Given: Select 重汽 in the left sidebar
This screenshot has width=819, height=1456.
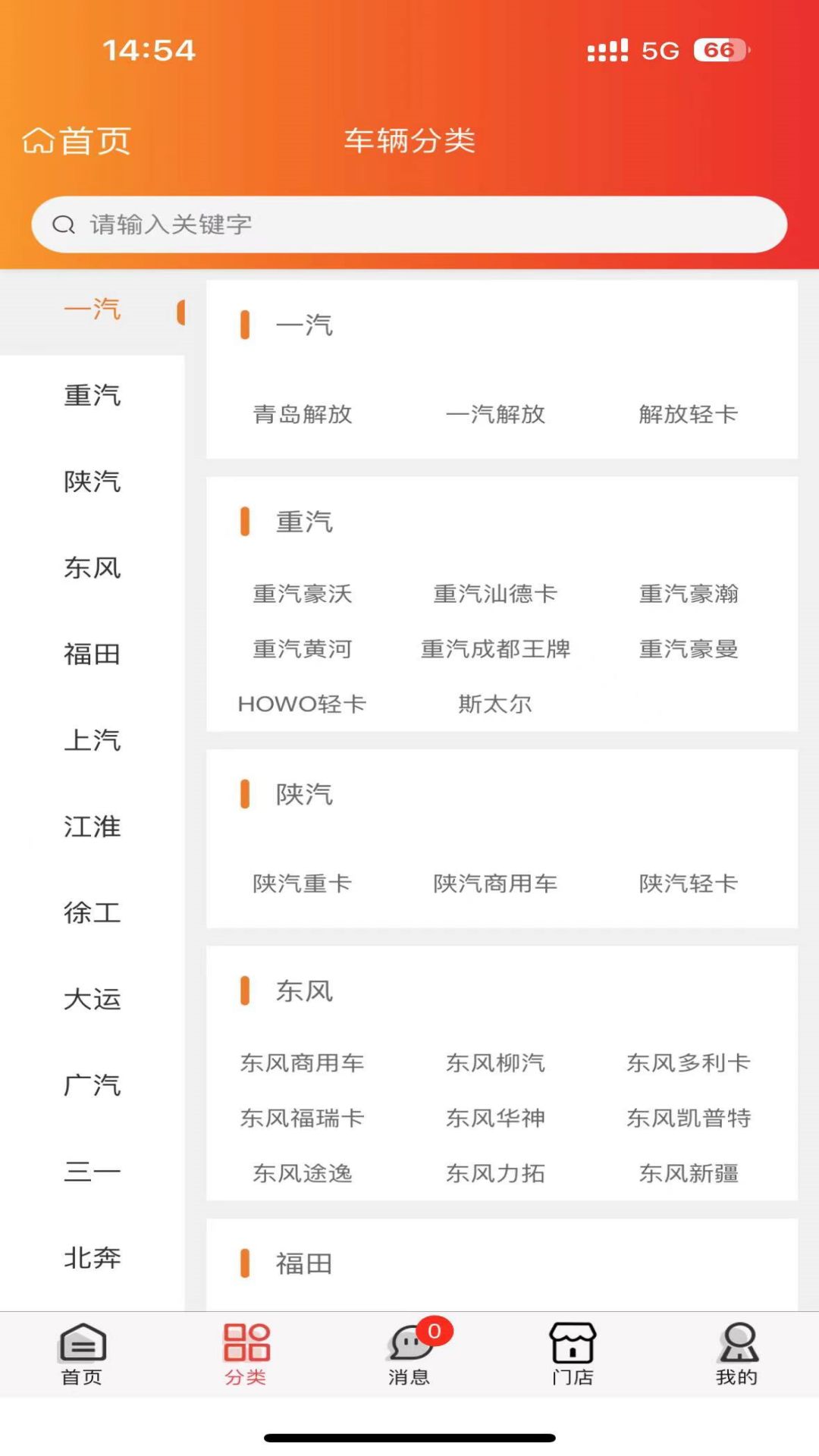Looking at the screenshot, I should coord(93,396).
